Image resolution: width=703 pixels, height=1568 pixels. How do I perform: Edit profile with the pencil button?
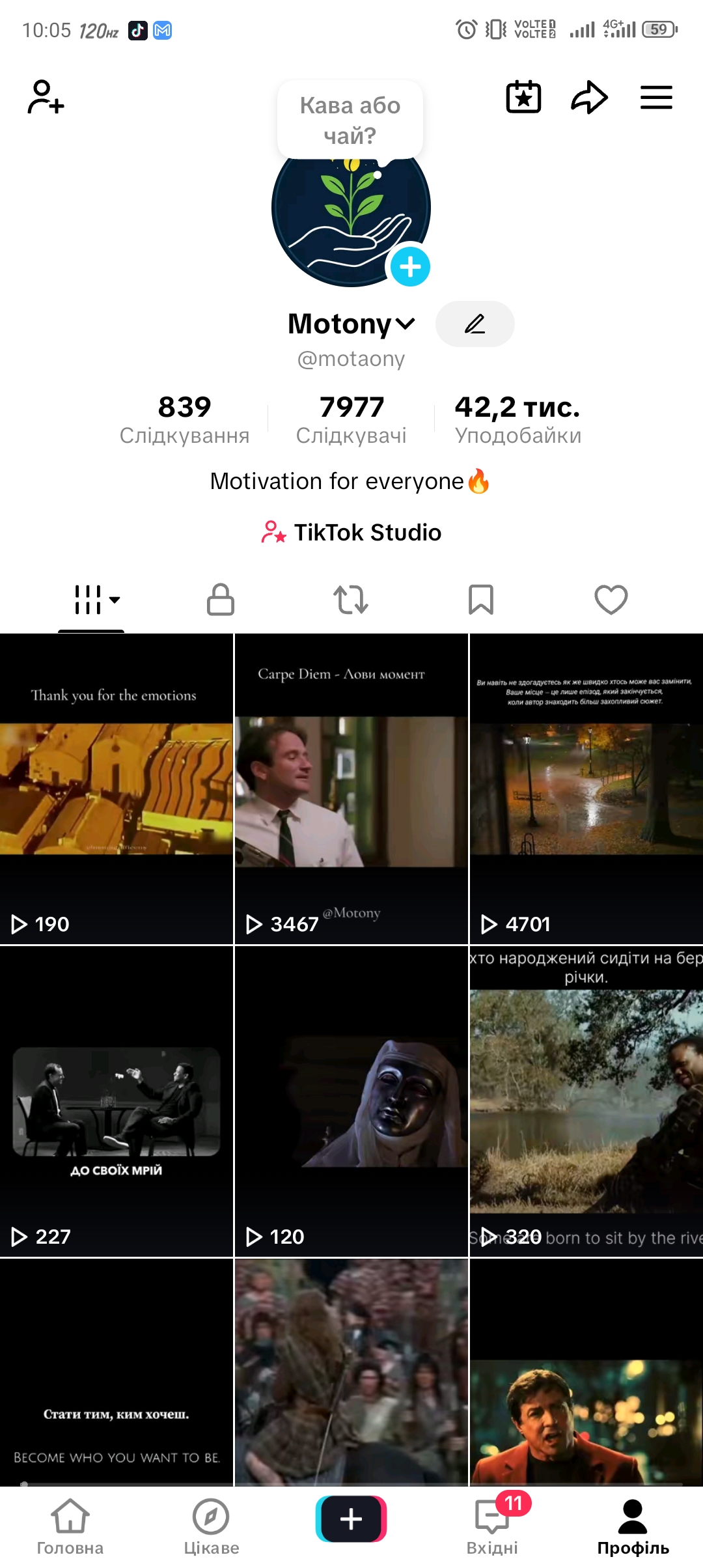pos(475,324)
